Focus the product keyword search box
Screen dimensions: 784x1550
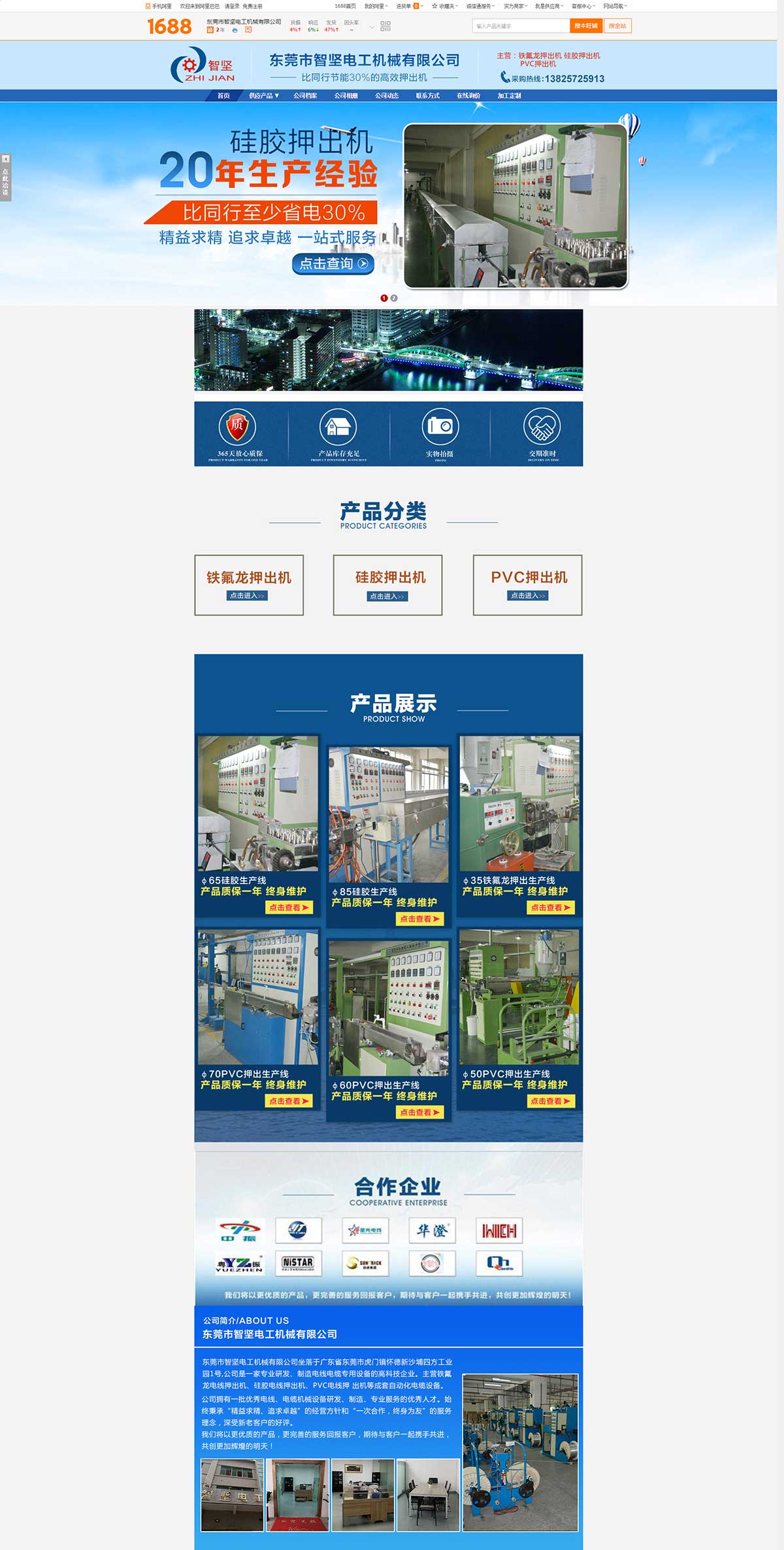point(521,26)
